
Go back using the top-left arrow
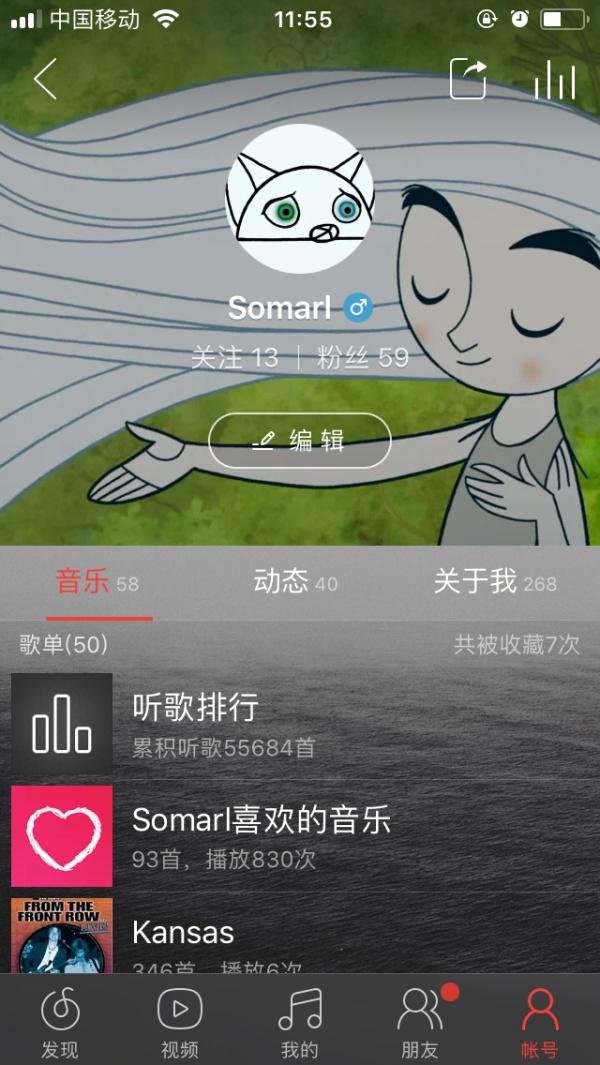click(45, 79)
